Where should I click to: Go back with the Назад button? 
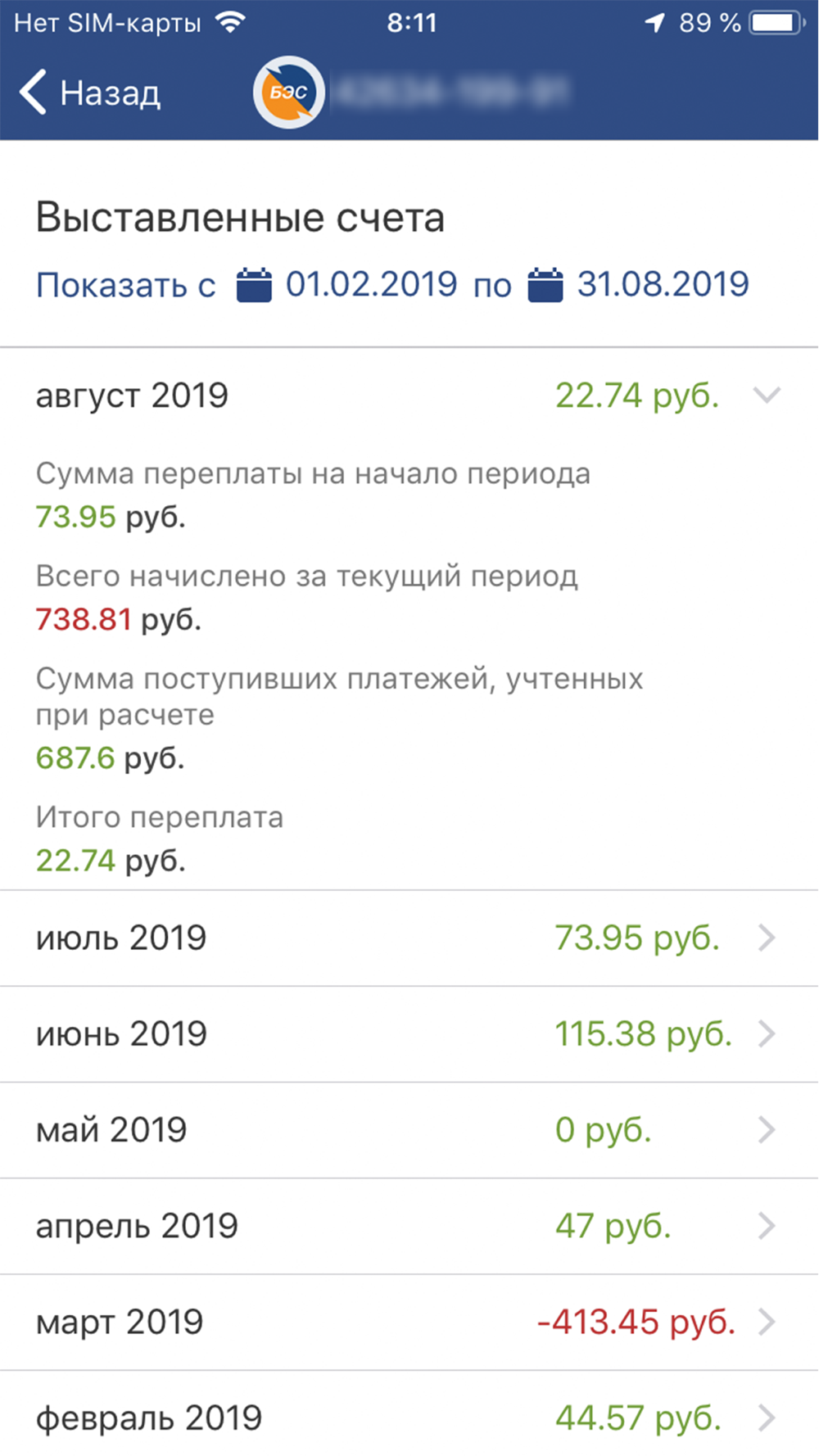(x=90, y=93)
